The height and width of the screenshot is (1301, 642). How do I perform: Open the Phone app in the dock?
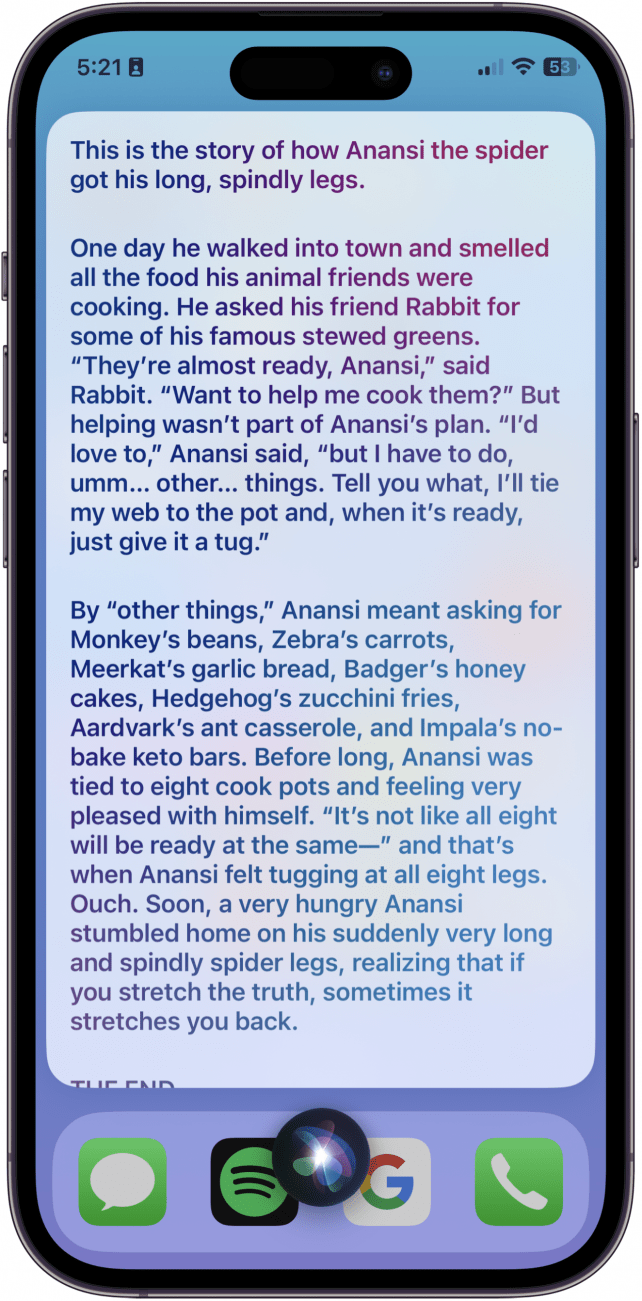519,1181
